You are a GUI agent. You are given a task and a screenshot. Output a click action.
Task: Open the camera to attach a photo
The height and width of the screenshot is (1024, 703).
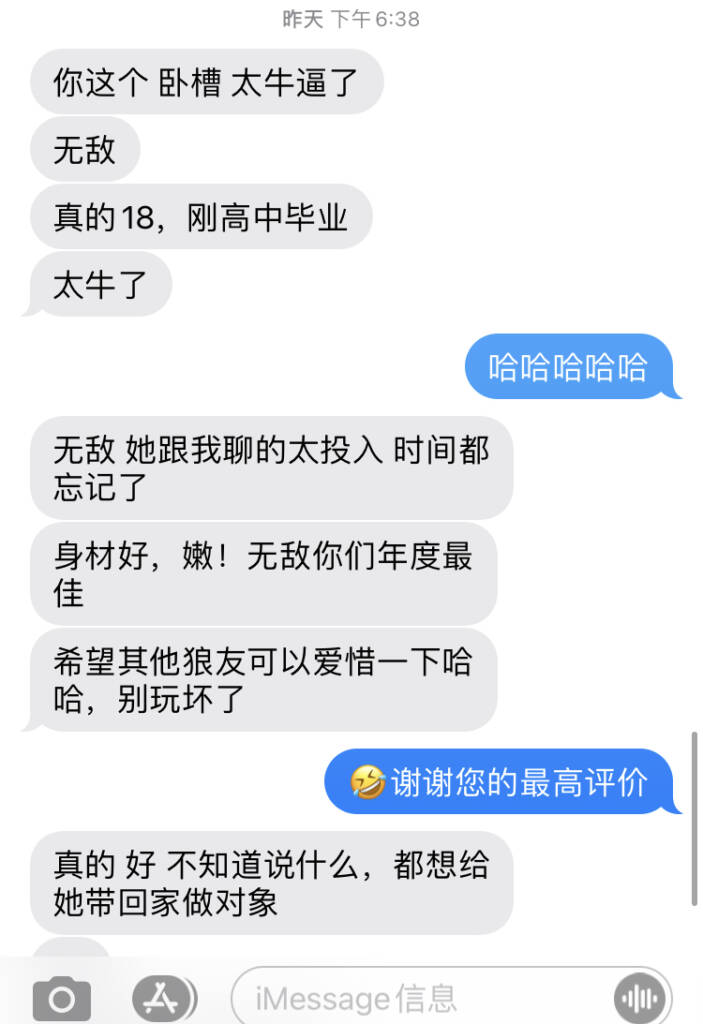tap(62, 999)
